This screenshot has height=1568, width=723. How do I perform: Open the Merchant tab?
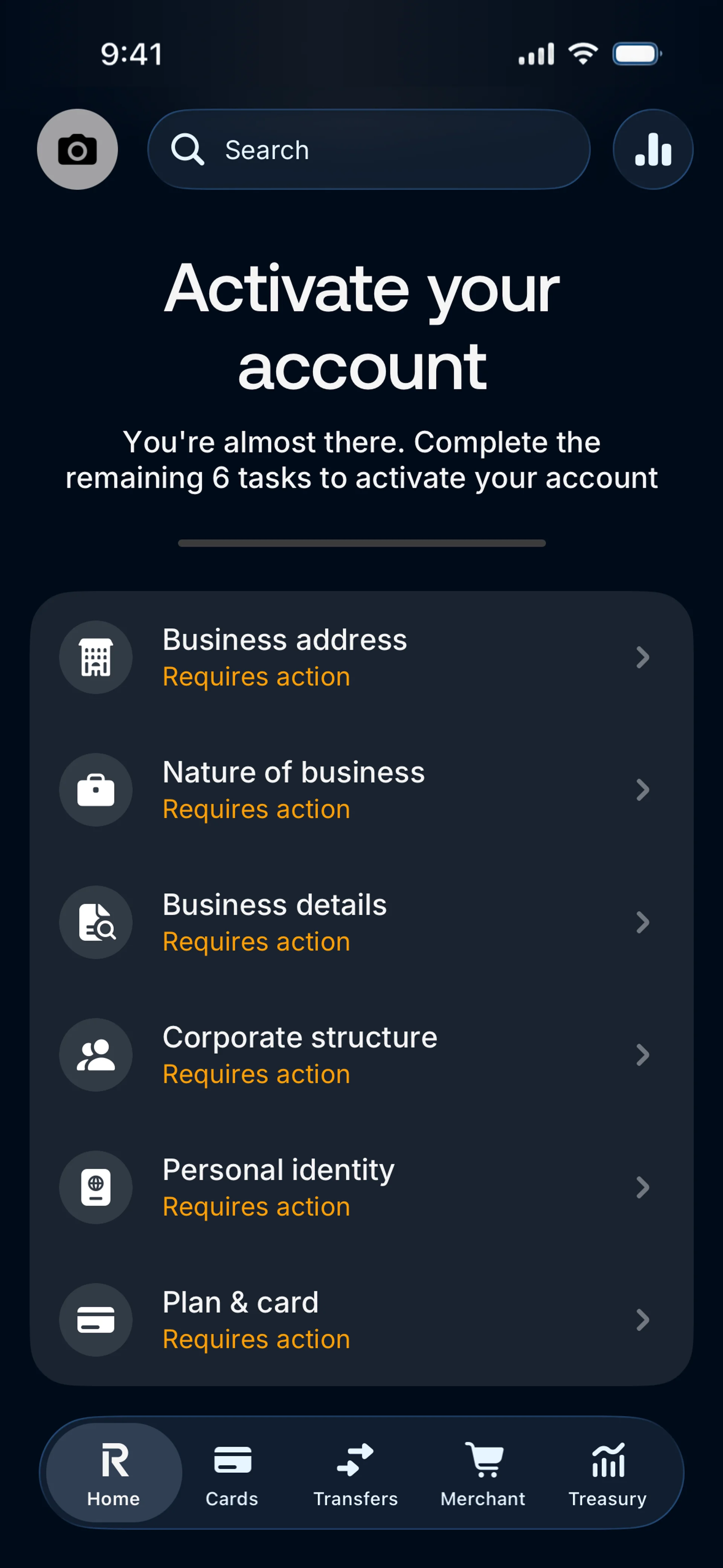(483, 1472)
